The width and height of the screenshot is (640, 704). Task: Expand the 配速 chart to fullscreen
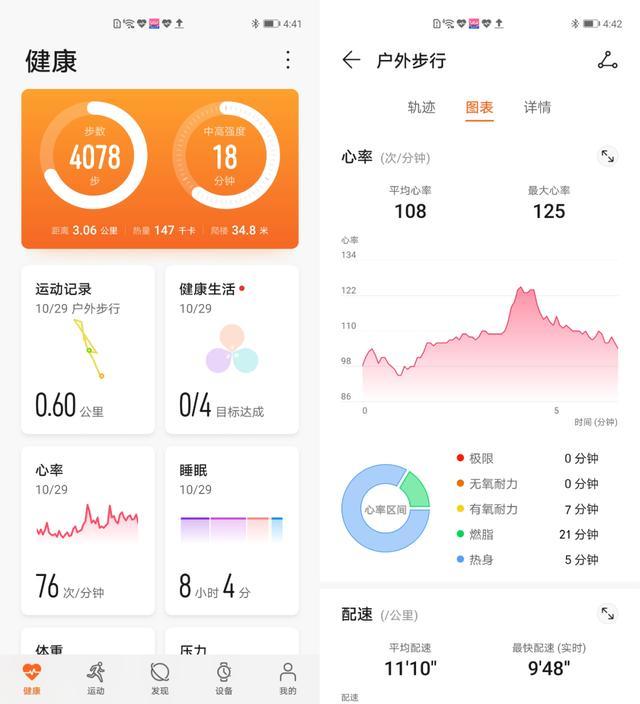click(x=608, y=613)
